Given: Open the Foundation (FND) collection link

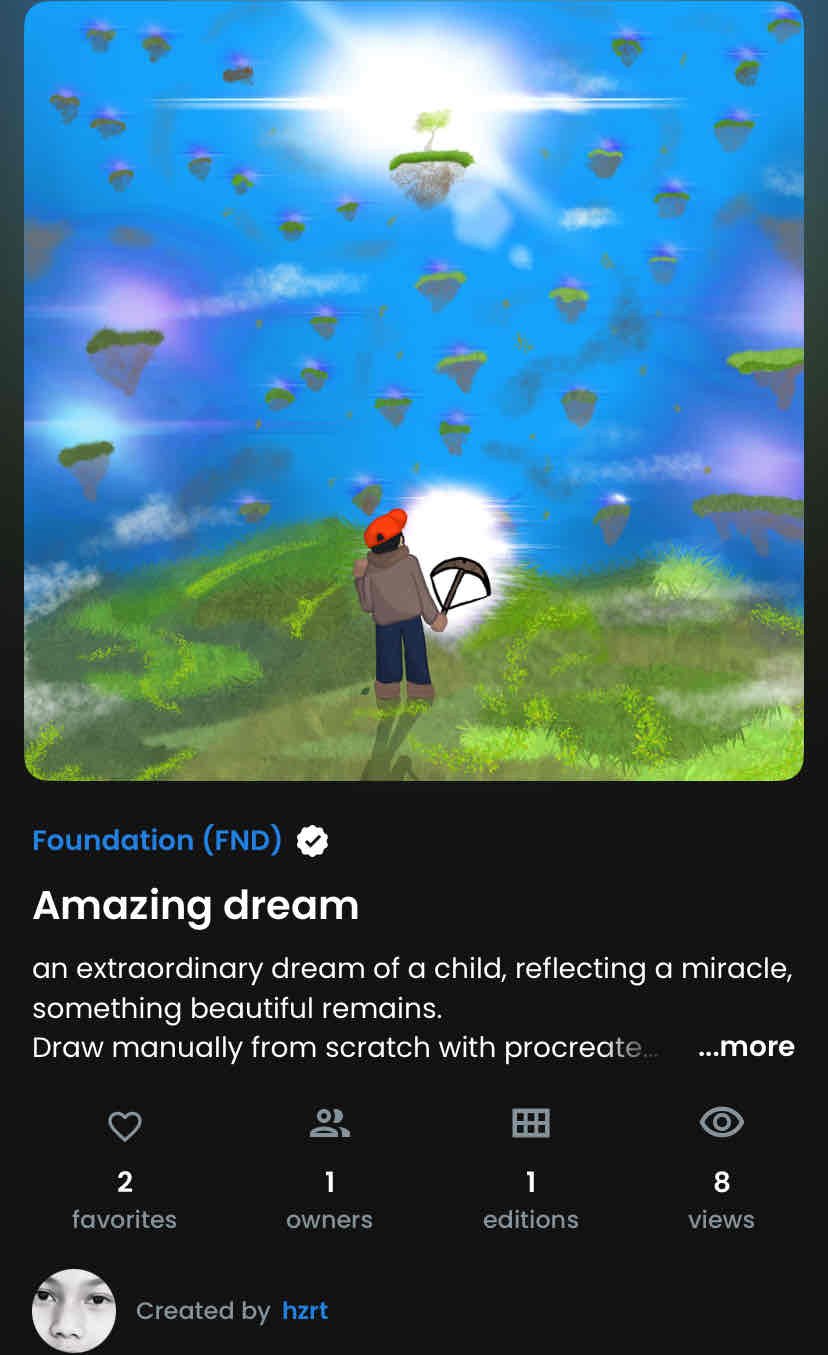Looking at the screenshot, I should click(157, 840).
